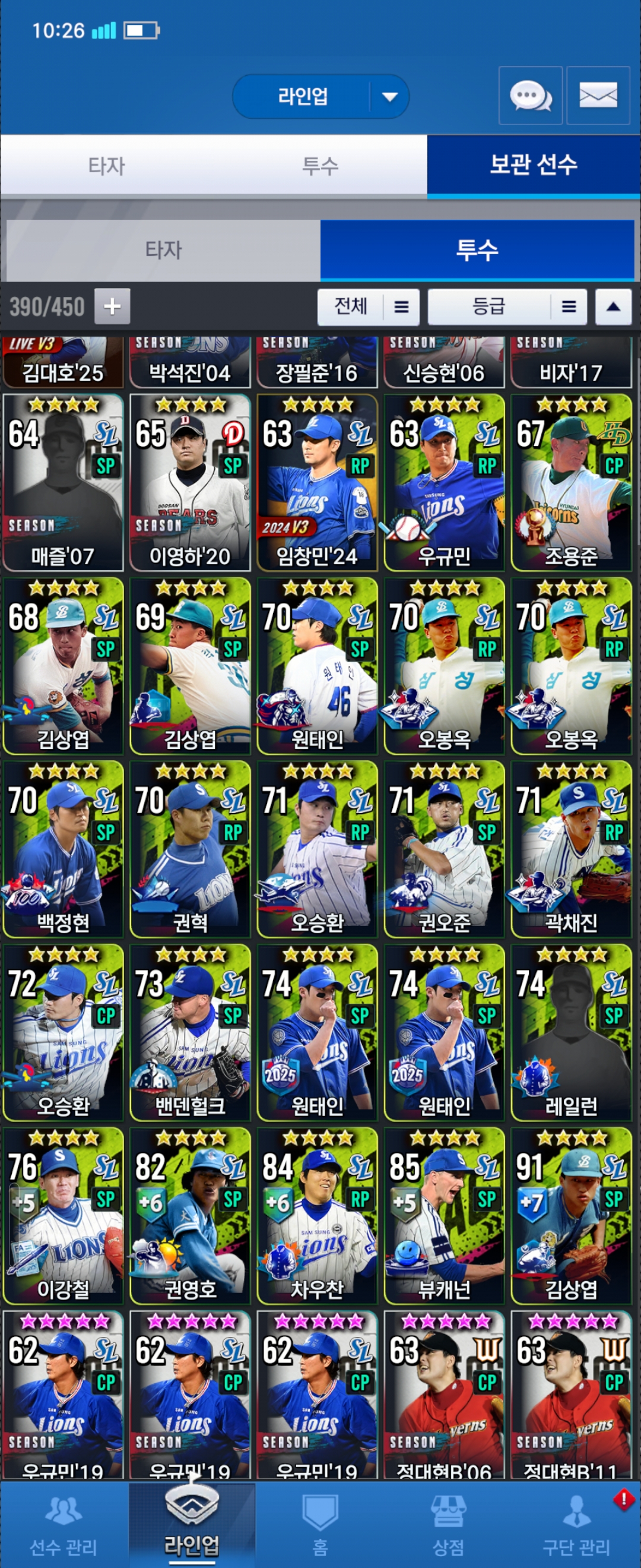This screenshot has height=1568, width=641.
Task: Open the 상점 shop tab
Action: [x=448, y=1526]
